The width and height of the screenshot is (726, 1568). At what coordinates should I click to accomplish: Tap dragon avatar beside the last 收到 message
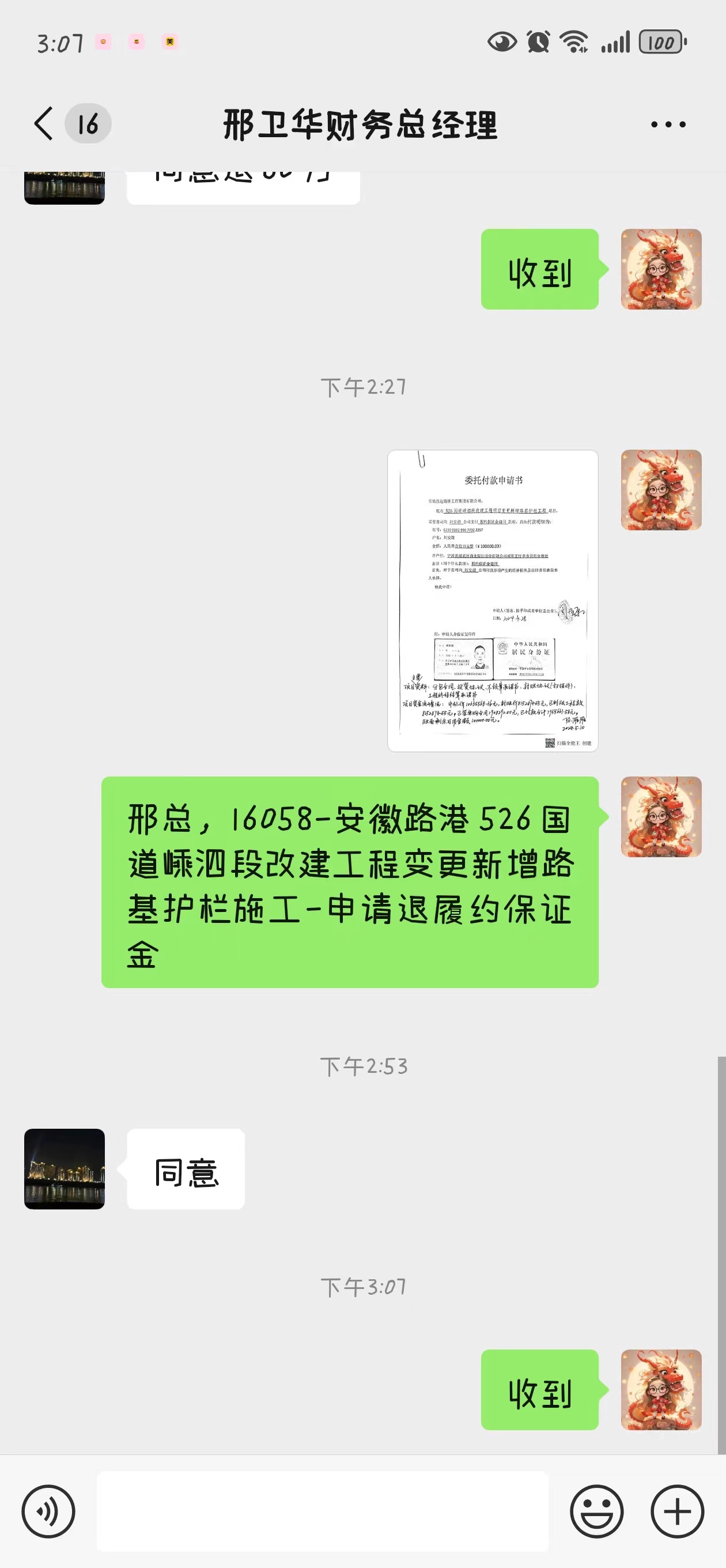(661, 1390)
